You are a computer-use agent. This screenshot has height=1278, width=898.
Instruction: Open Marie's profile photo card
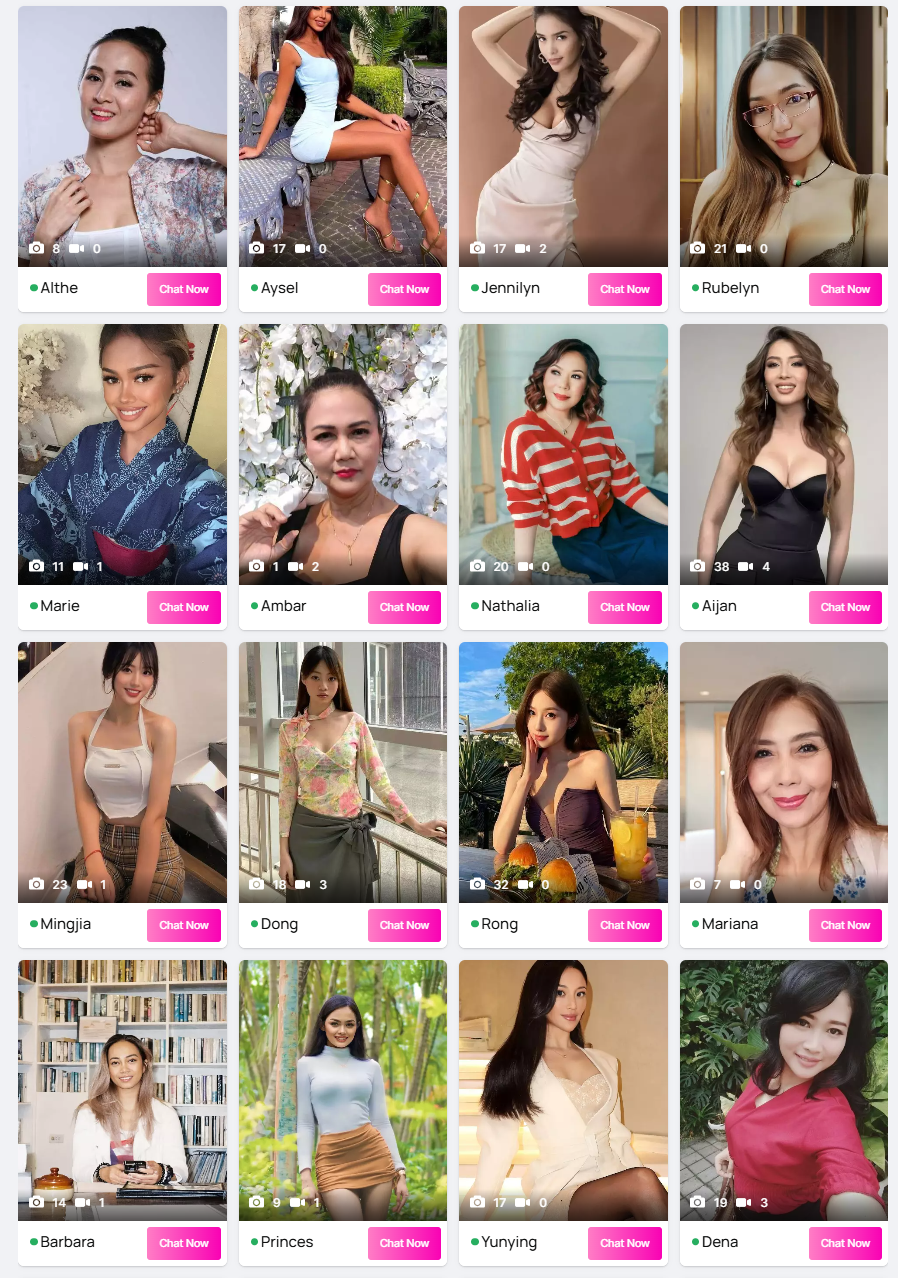coord(122,454)
